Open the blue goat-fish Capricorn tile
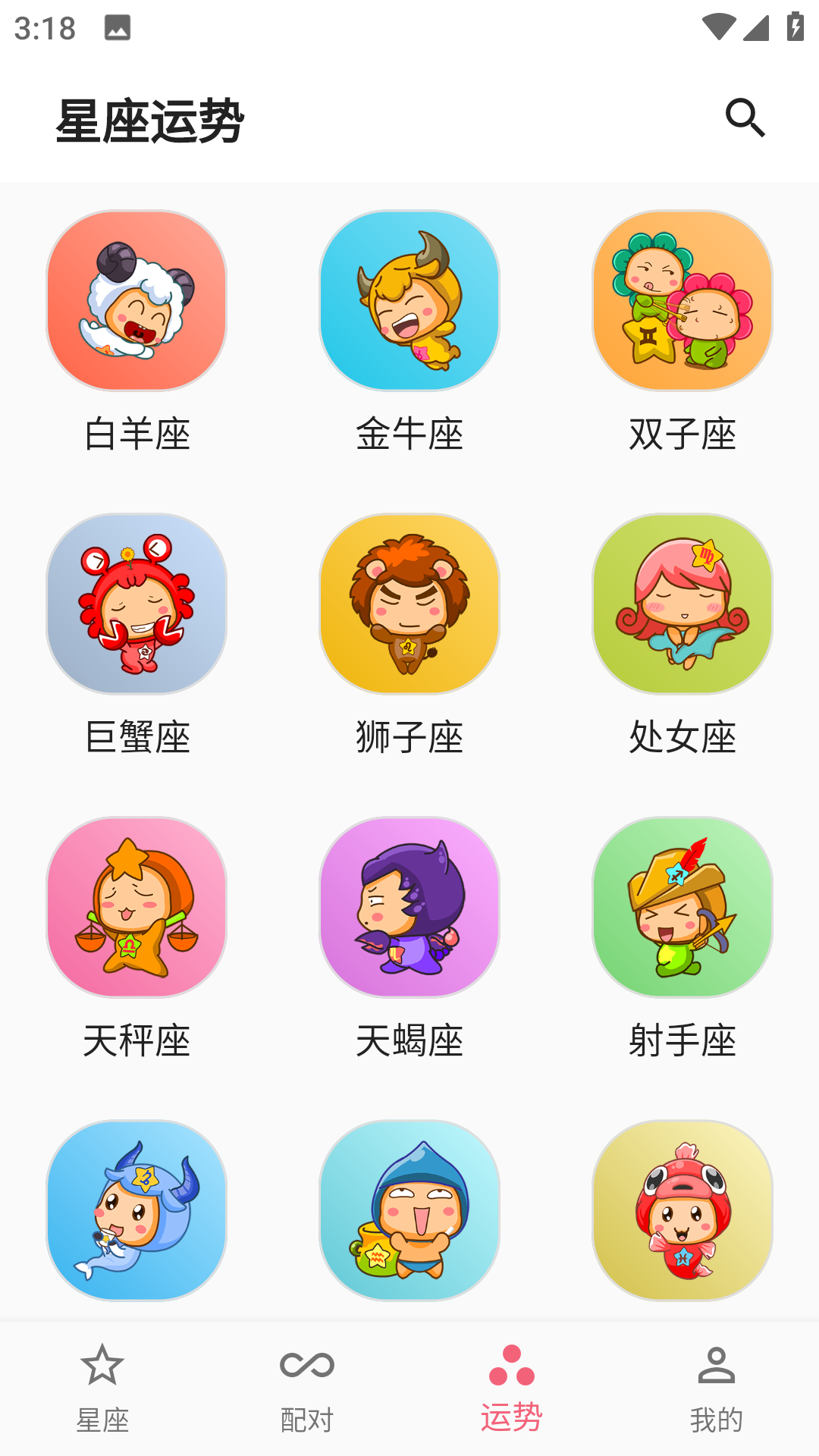 pyautogui.click(x=136, y=1211)
